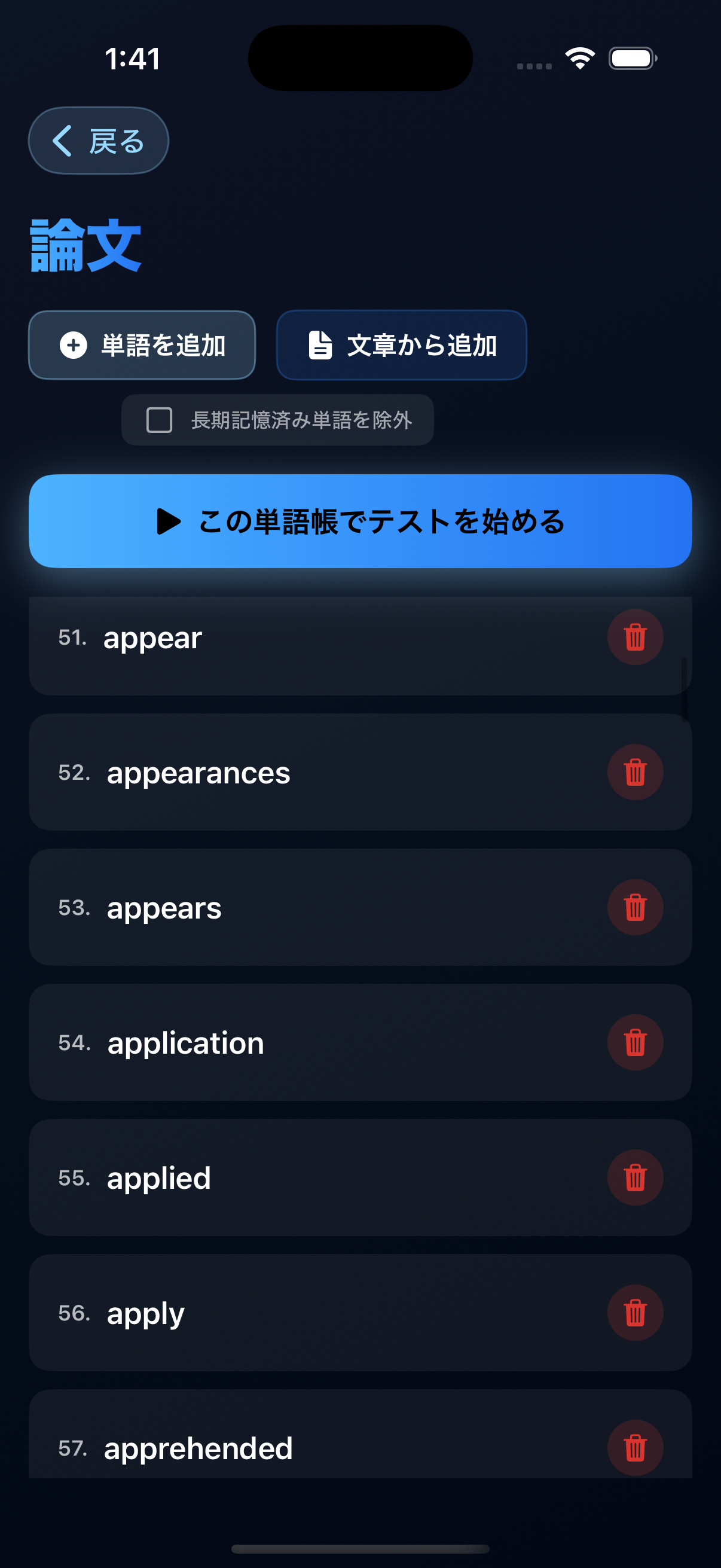721x1568 pixels.
Task: Click the back chevron in 戻る button
Action: pyautogui.click(x=62, y=140)
